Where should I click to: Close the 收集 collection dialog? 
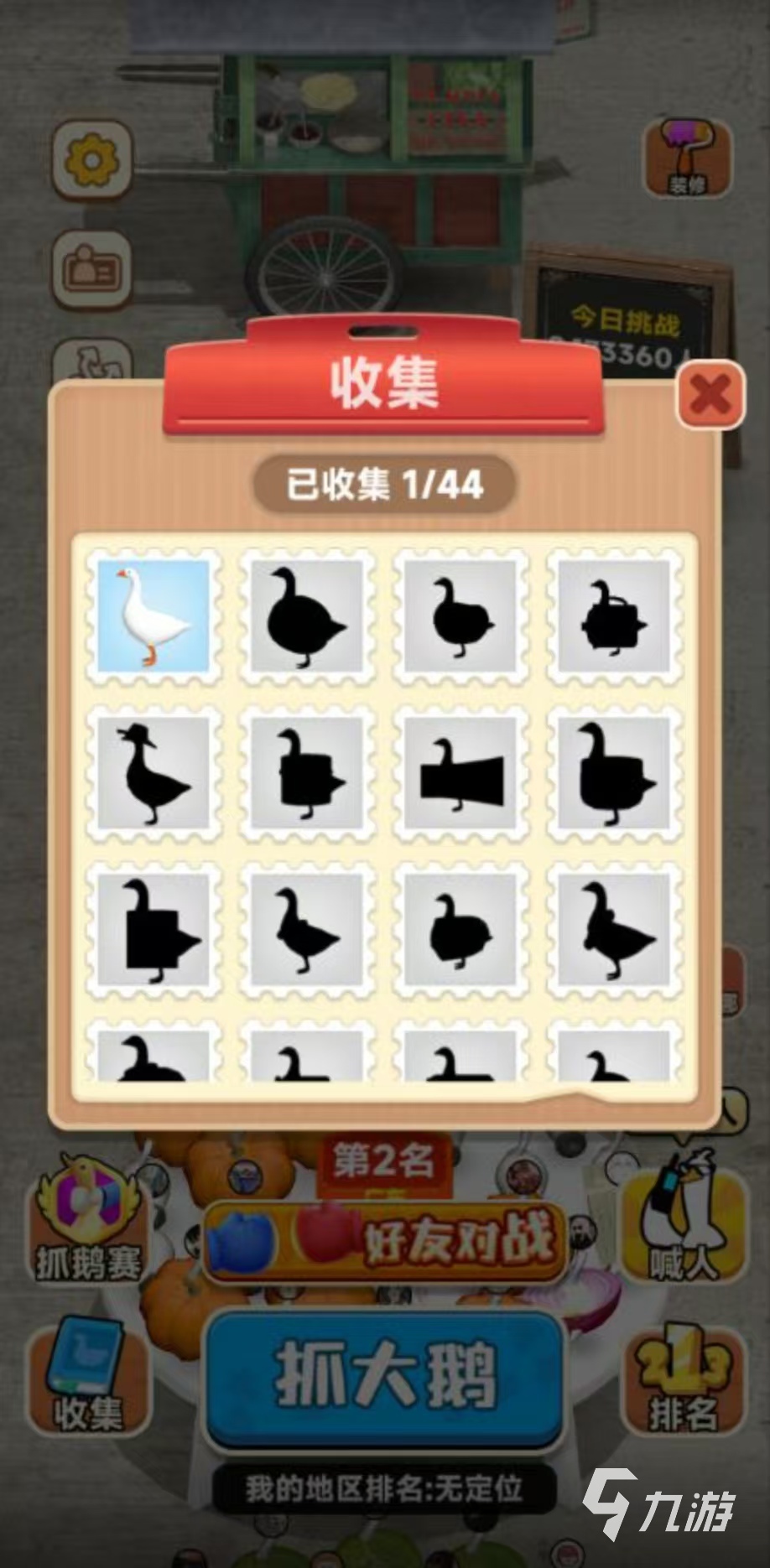pos(710,394)
